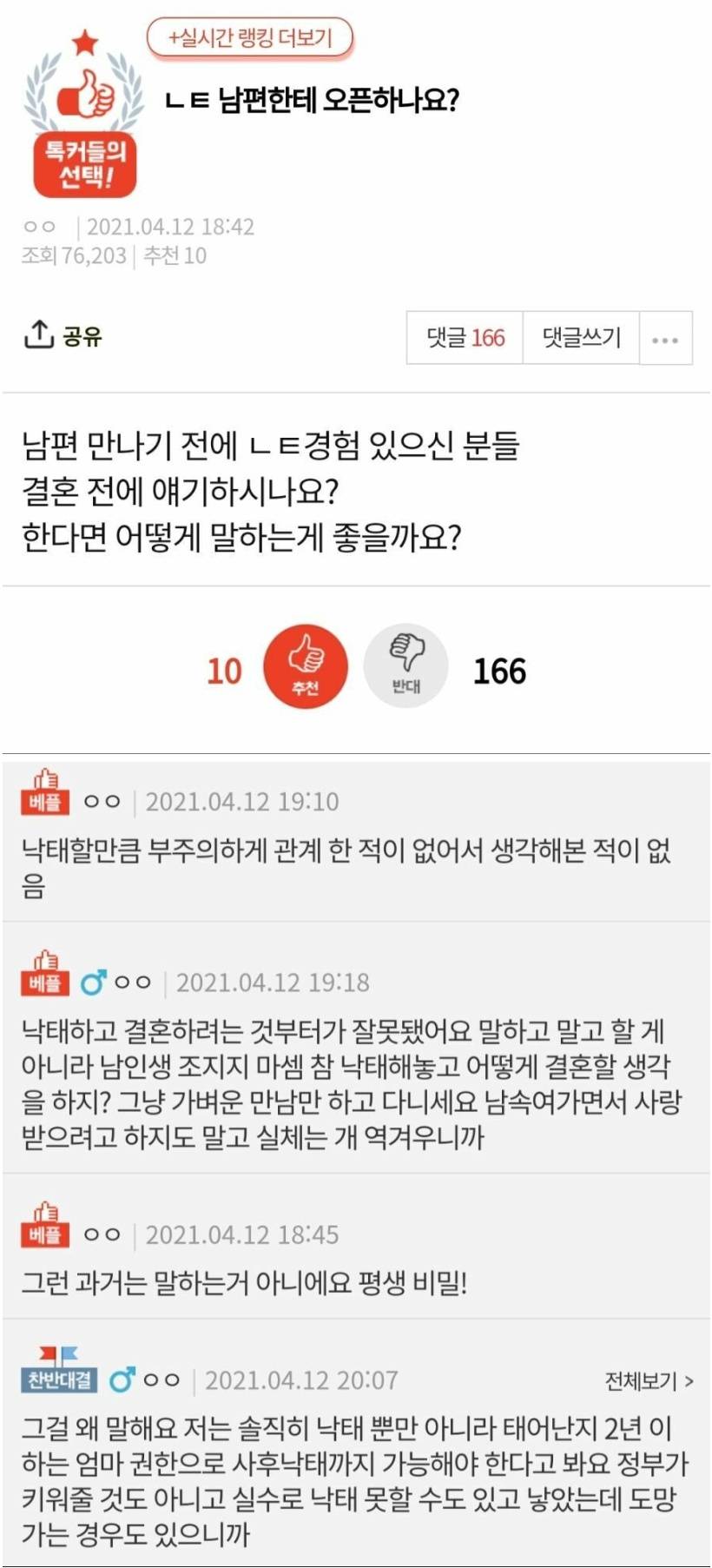712x1568 pixels.
Task: Open the 실시간 랭킹 더보기 button
Action: pyautogui.click(x=250, y=38)
